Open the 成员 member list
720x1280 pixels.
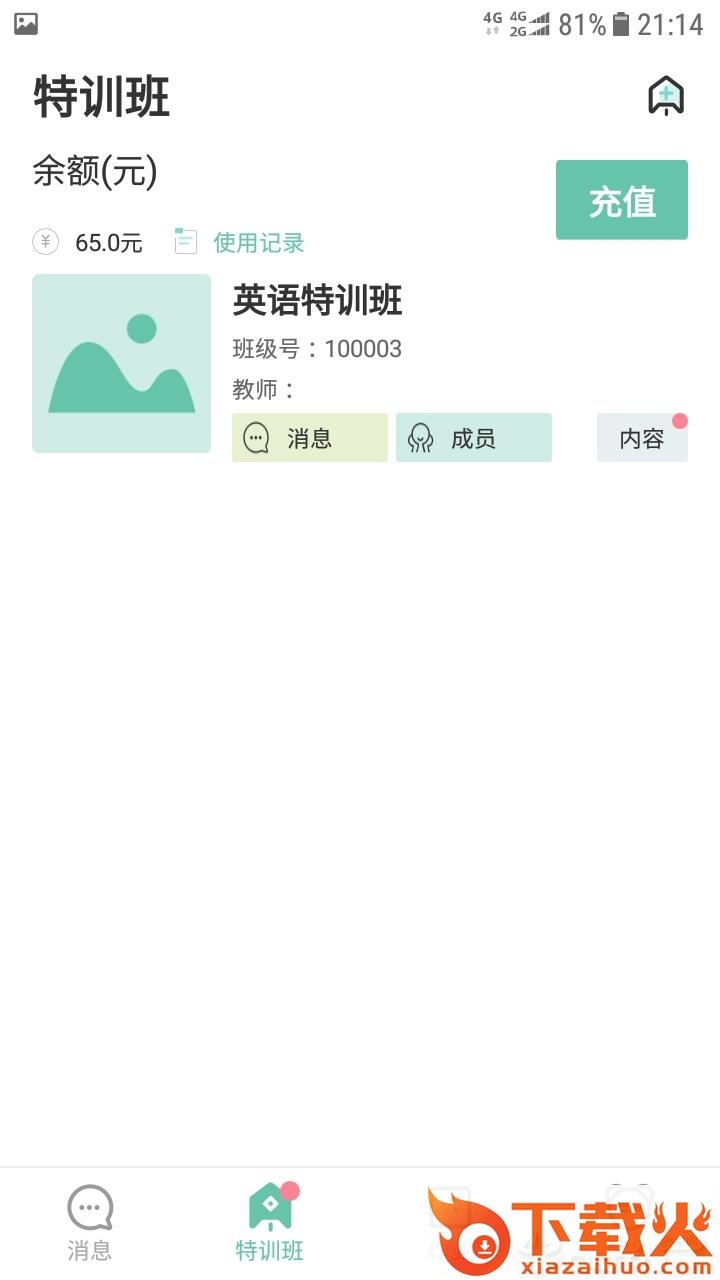click(x=473, y=437)
